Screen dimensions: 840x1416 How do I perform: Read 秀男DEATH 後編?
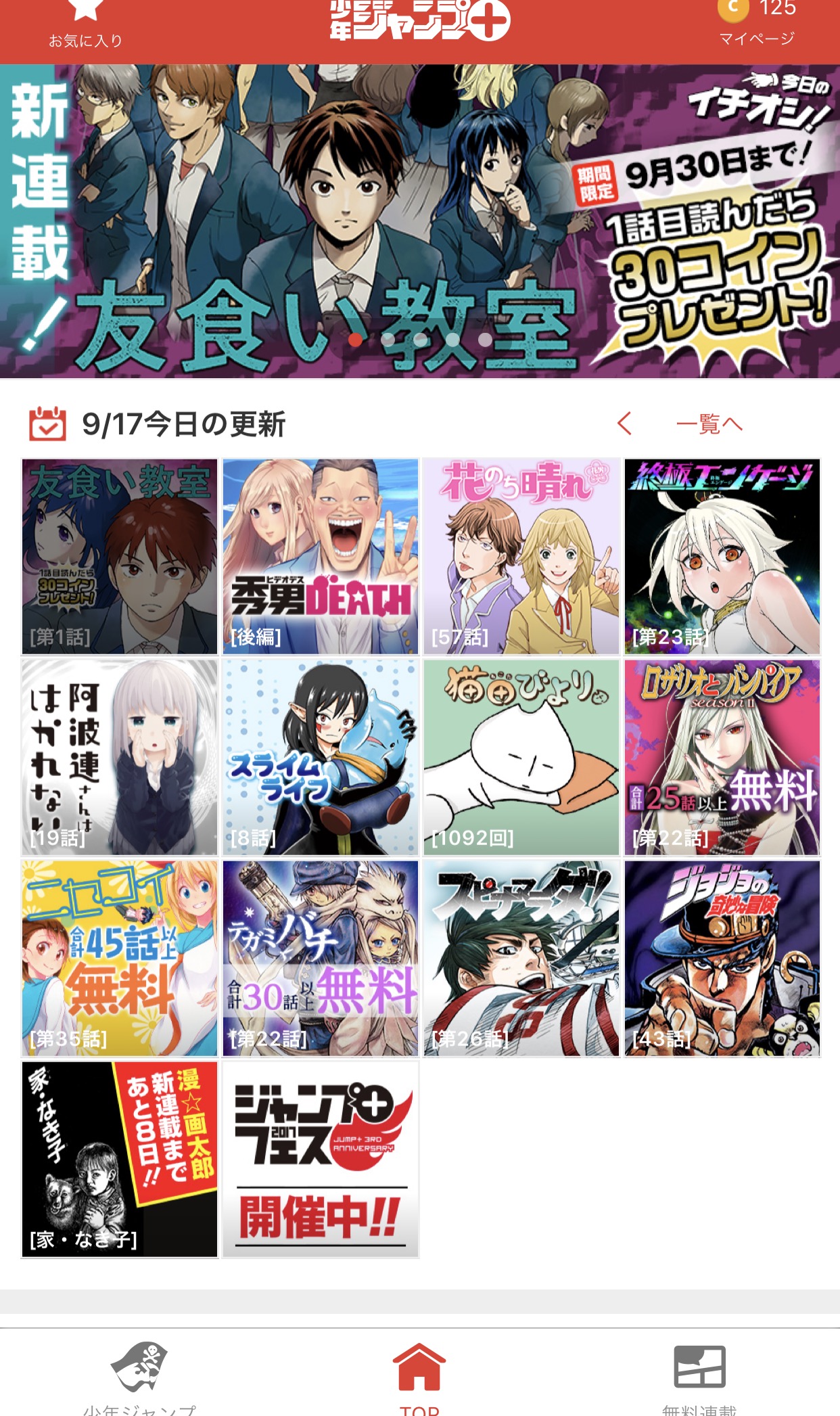pos(321,557)
